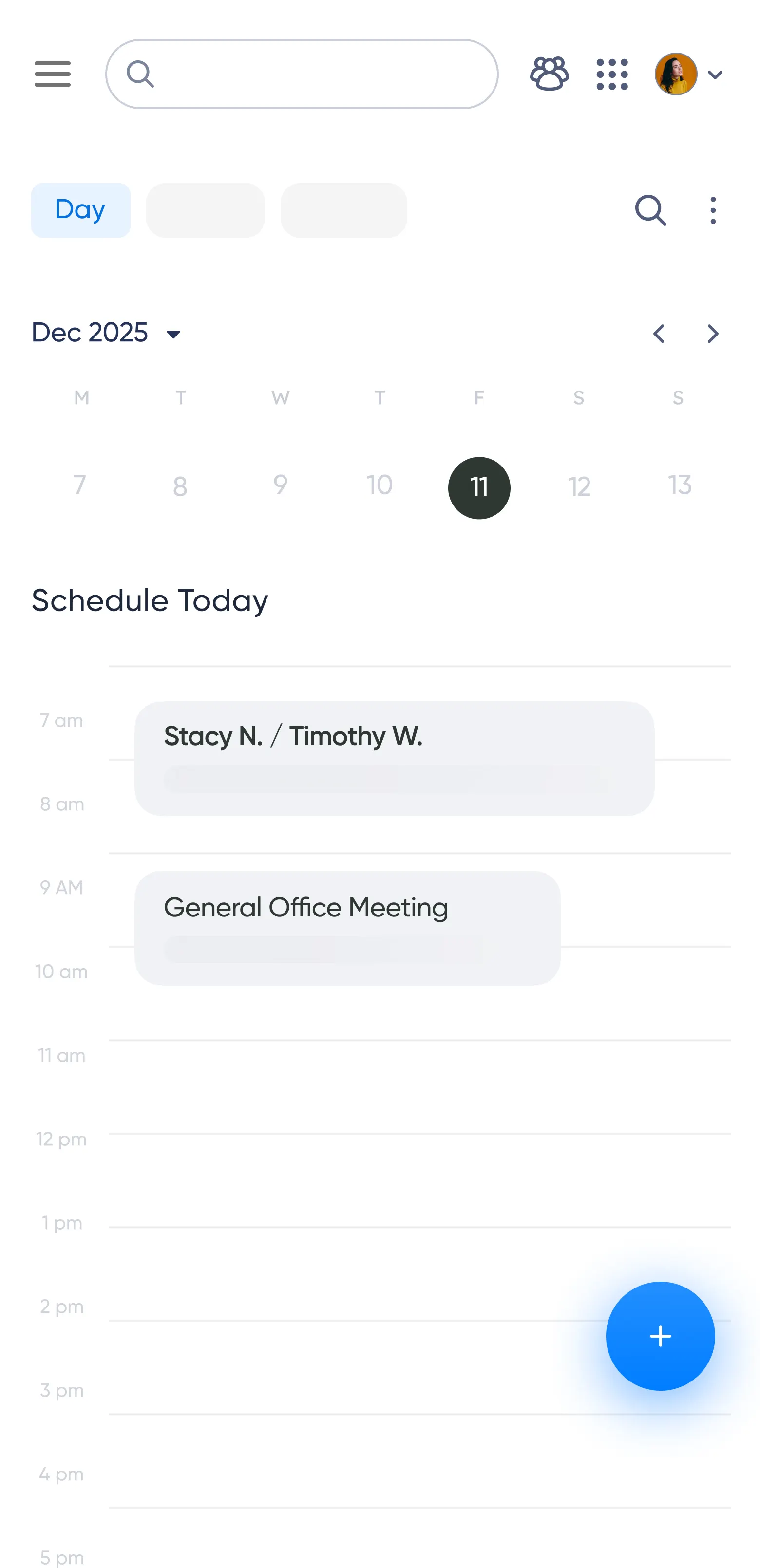Select December 11 on the calendar
The height and width of the screenshot is (1568, 760).
(478, 487)
